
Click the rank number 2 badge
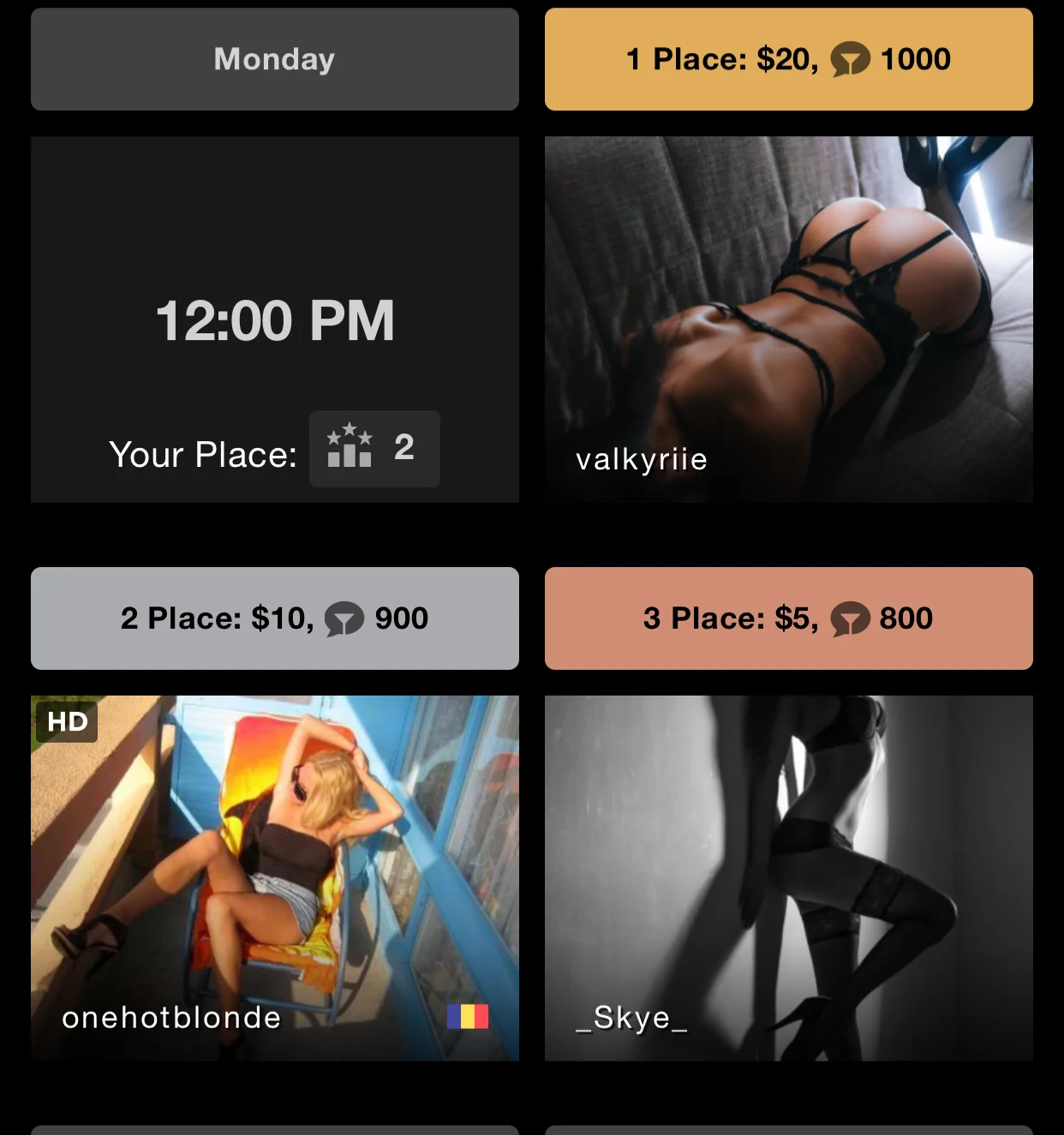[x=404, y=448]
